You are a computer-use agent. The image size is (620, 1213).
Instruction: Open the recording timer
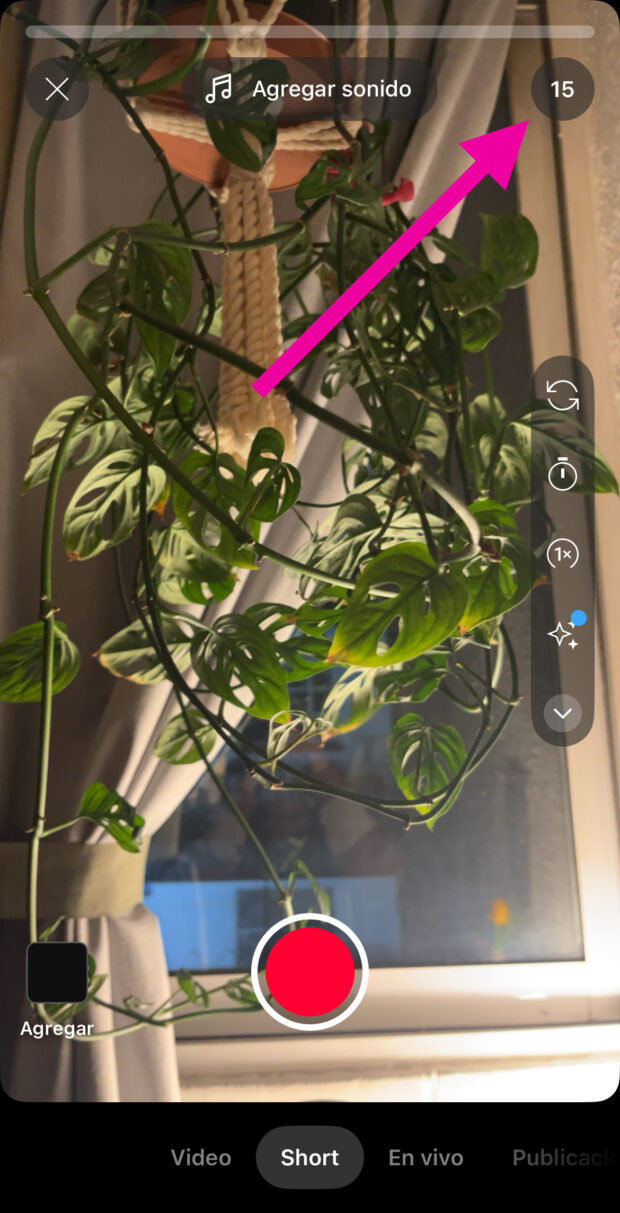coord(562,474)
